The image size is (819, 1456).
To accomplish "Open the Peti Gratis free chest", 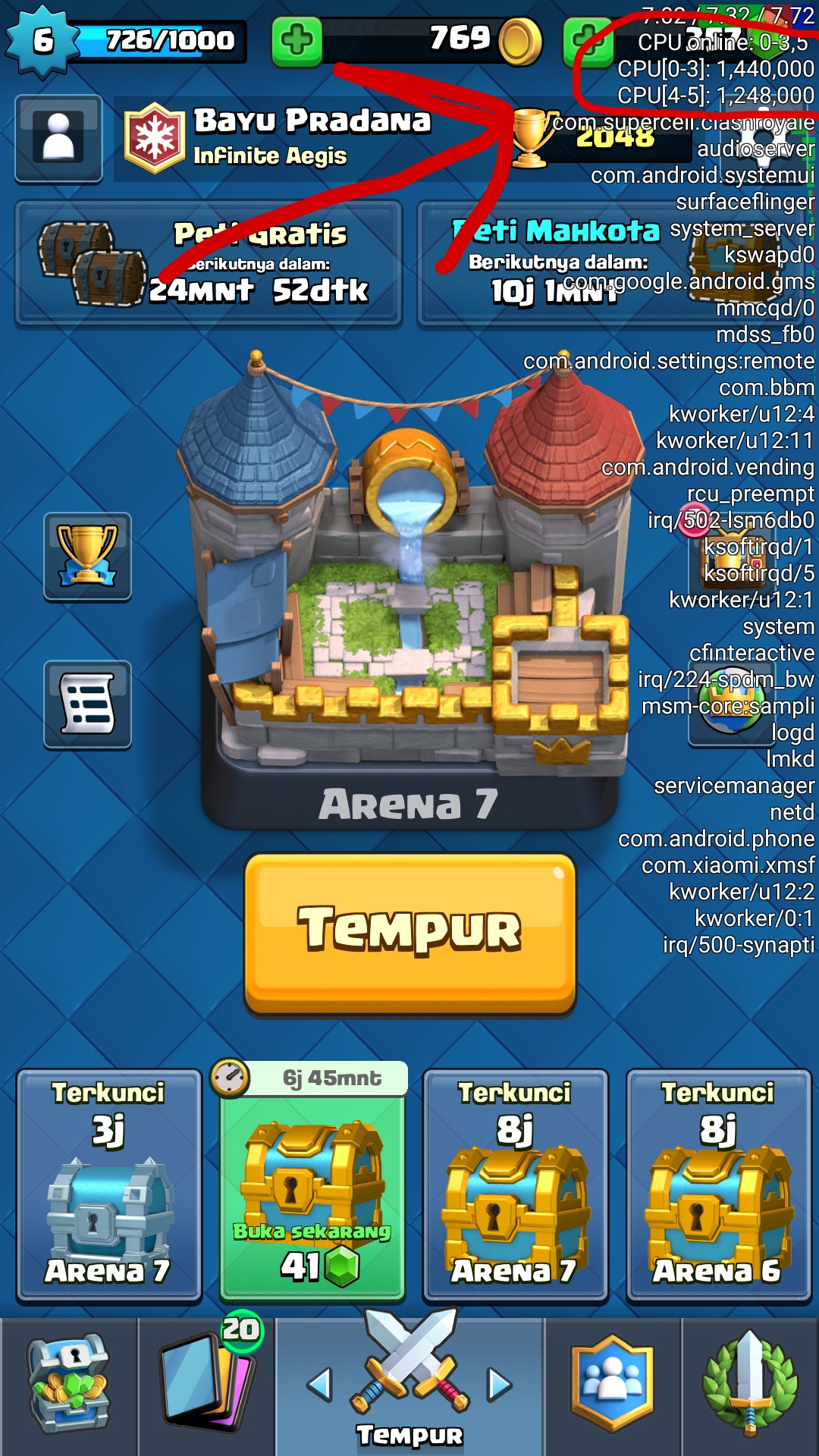I will 209,264.
